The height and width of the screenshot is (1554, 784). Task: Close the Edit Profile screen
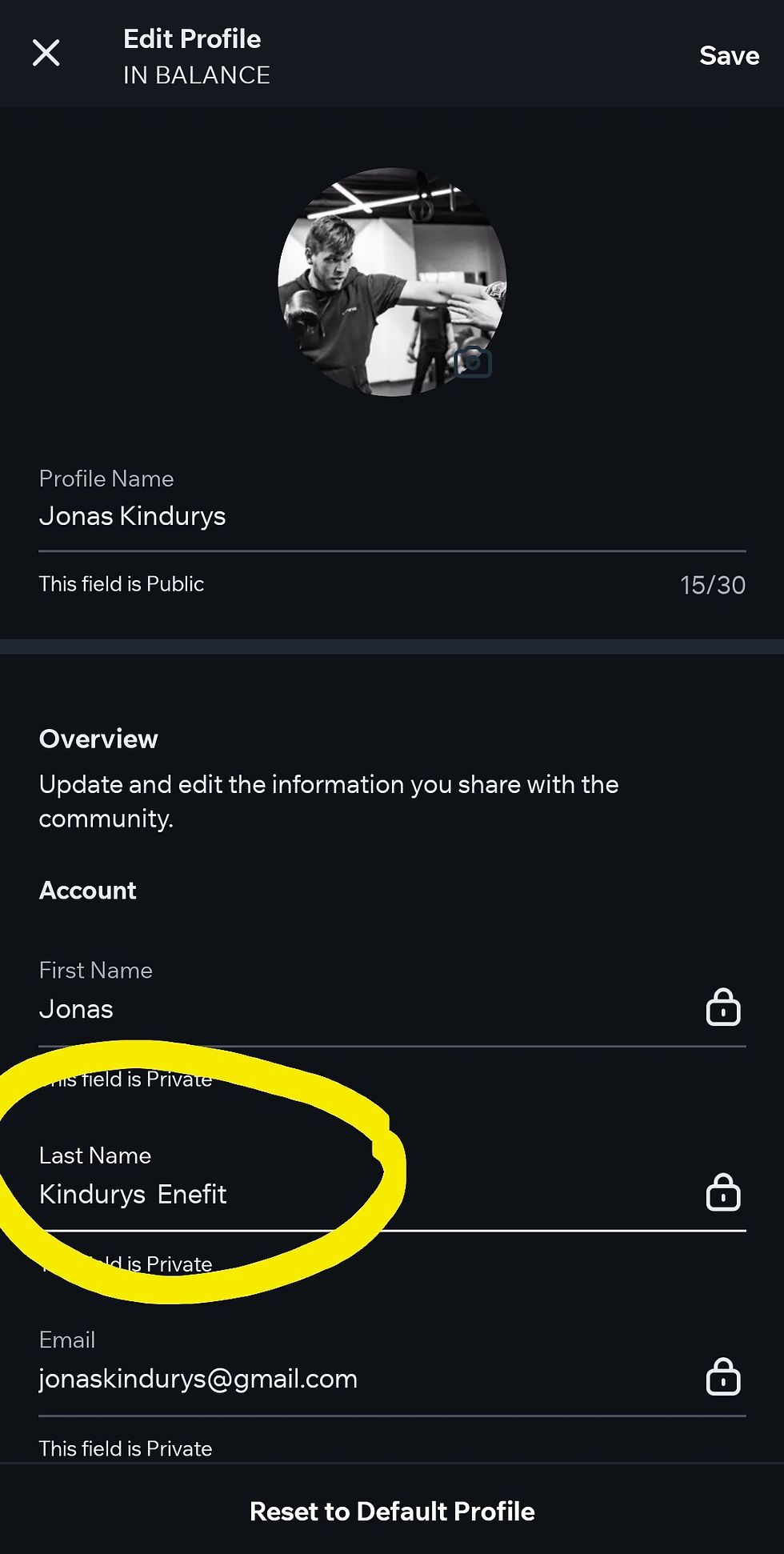coord(46,54)
